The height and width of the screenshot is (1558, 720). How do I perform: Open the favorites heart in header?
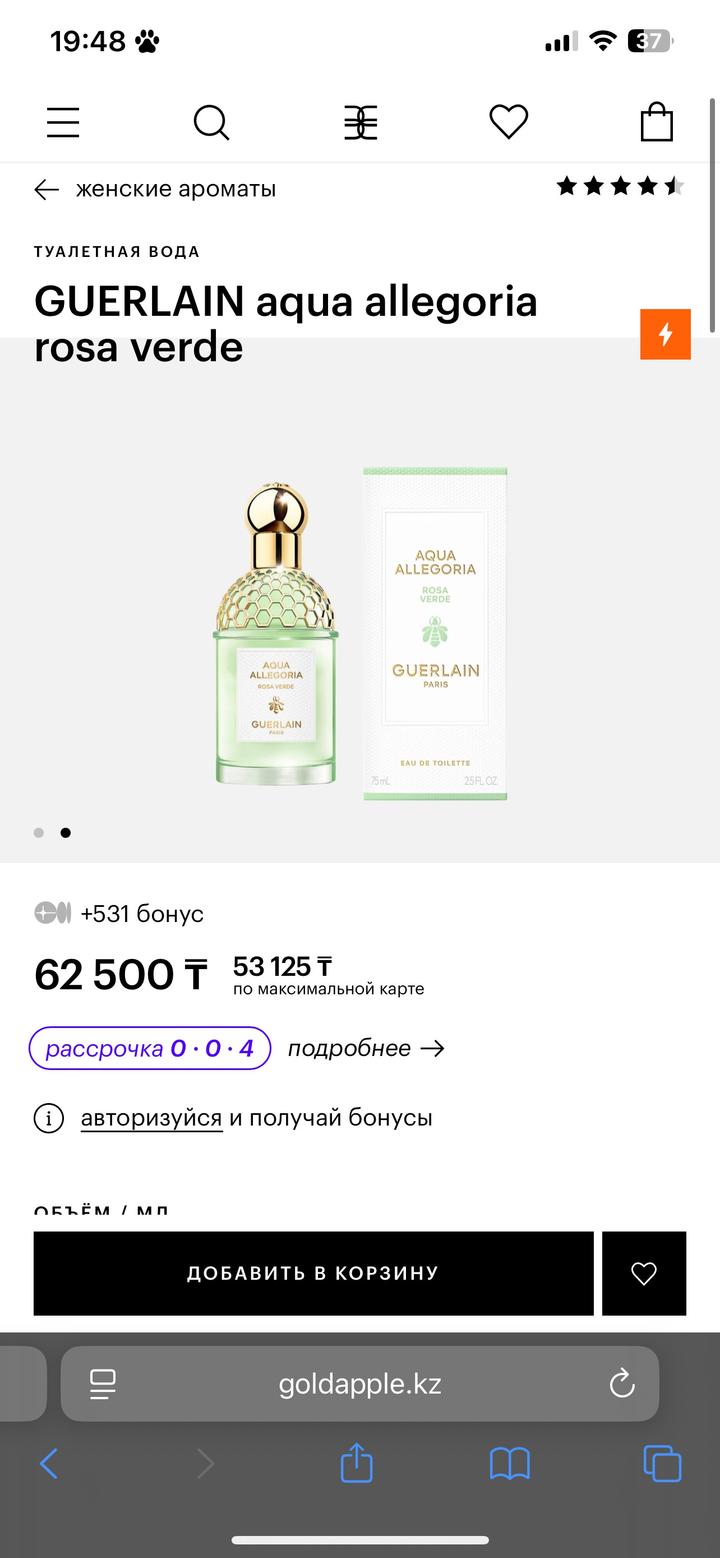(508, 123)
